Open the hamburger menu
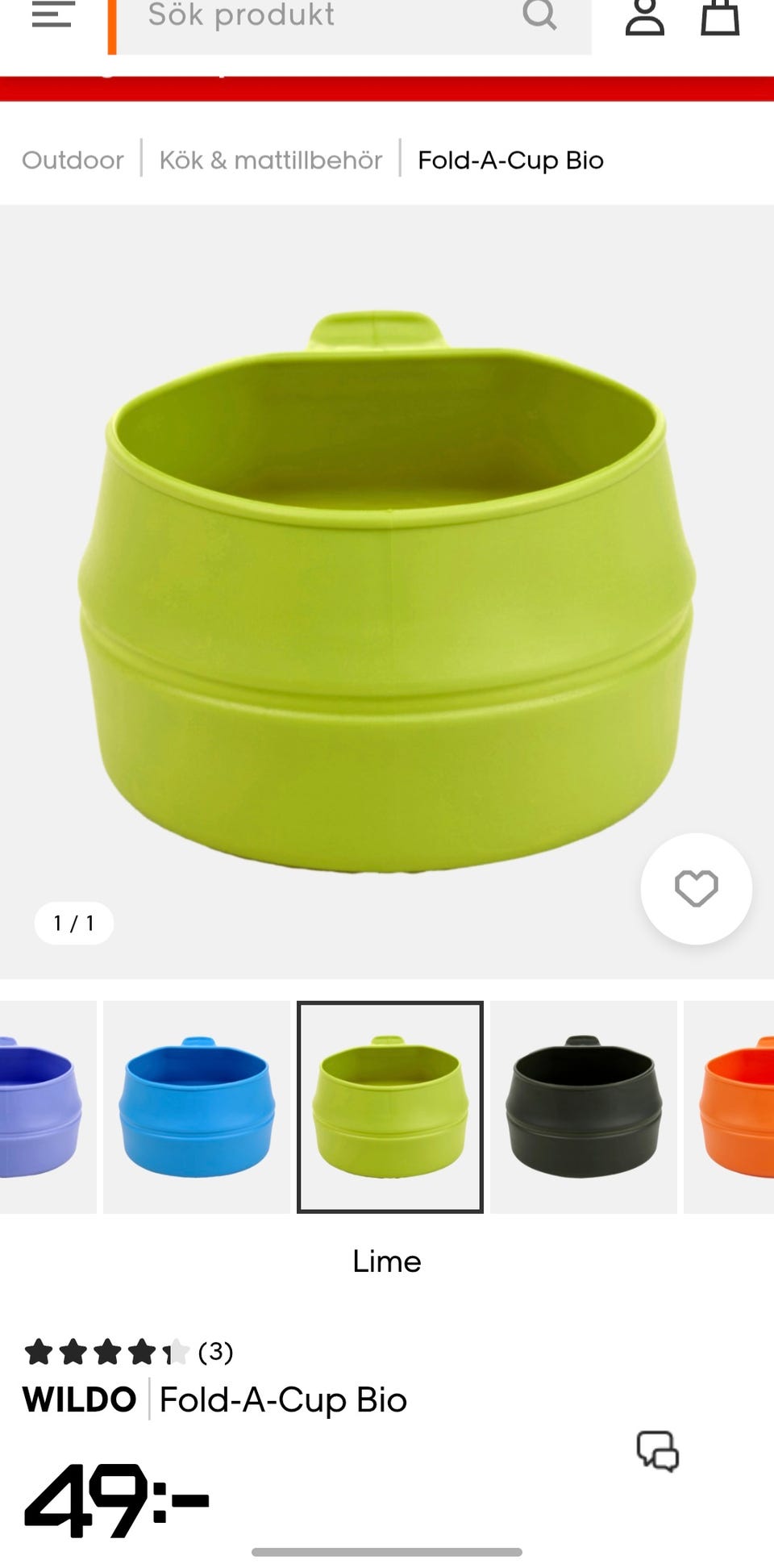 [53, 14]
